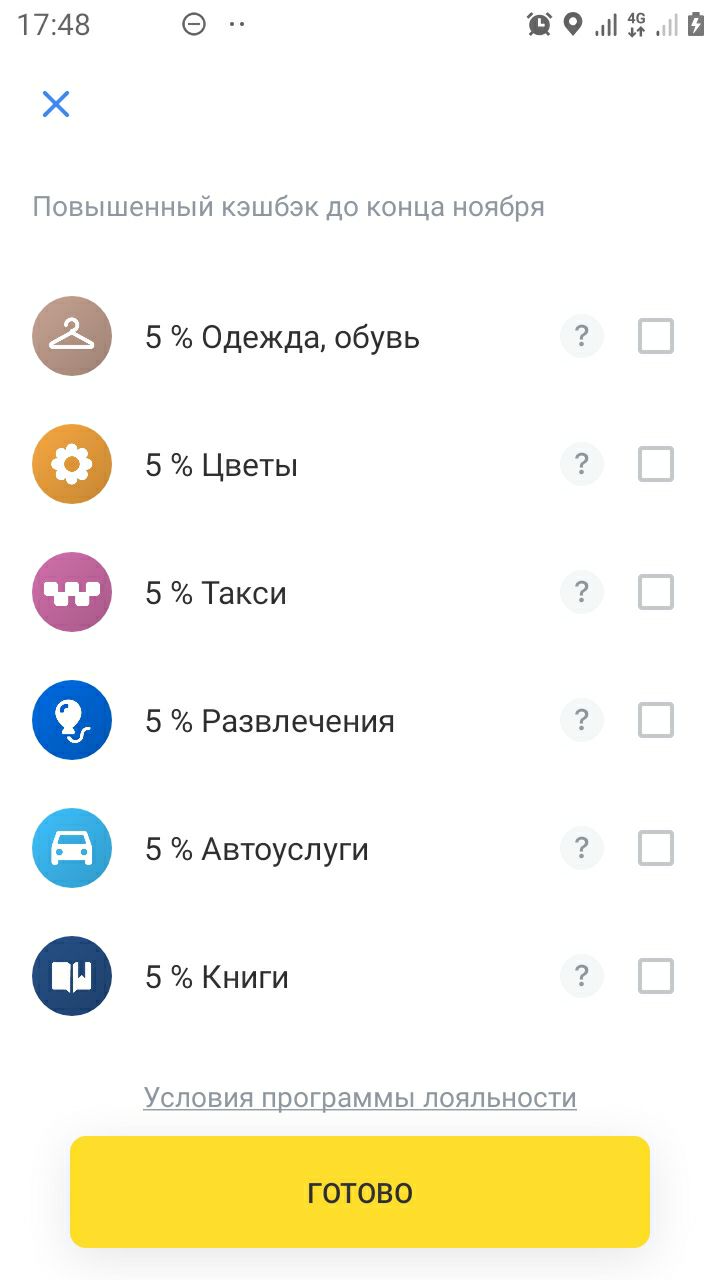Open the help icon for Одежда, обувь
720x1280 pixels.
(582, 336)
